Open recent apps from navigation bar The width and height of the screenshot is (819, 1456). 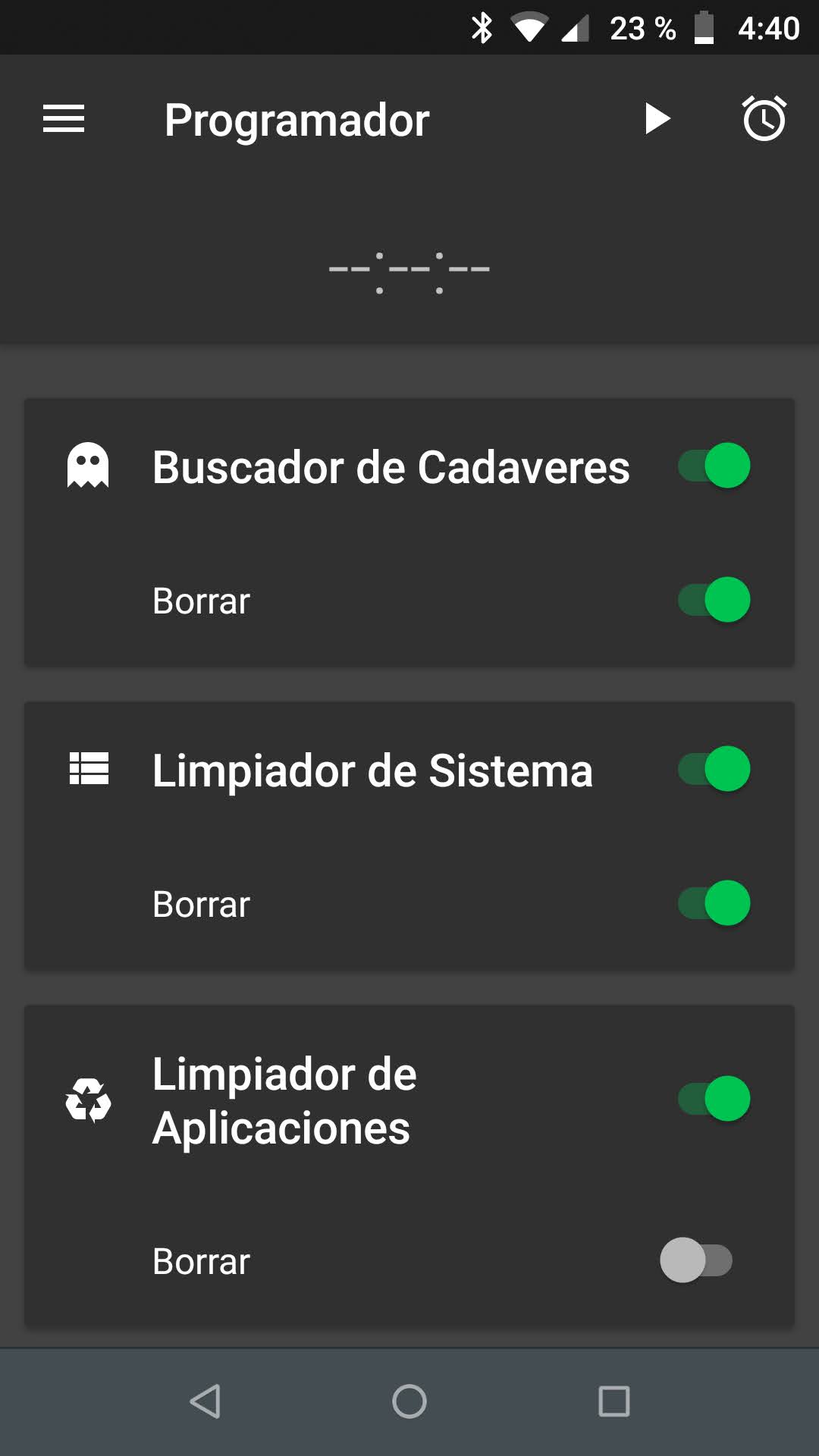tap(613, 1401)
